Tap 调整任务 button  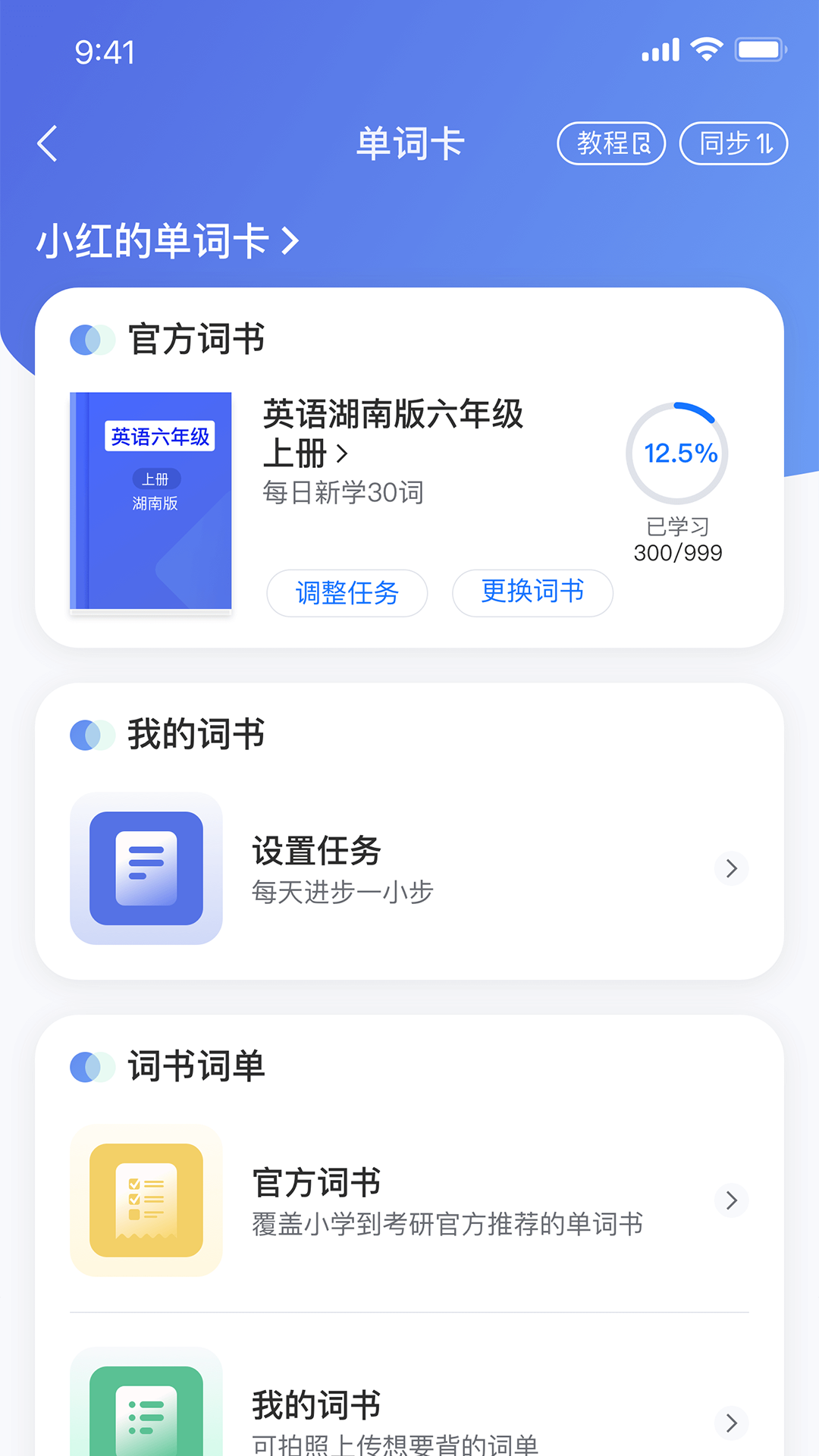click(x=347, y=594)
